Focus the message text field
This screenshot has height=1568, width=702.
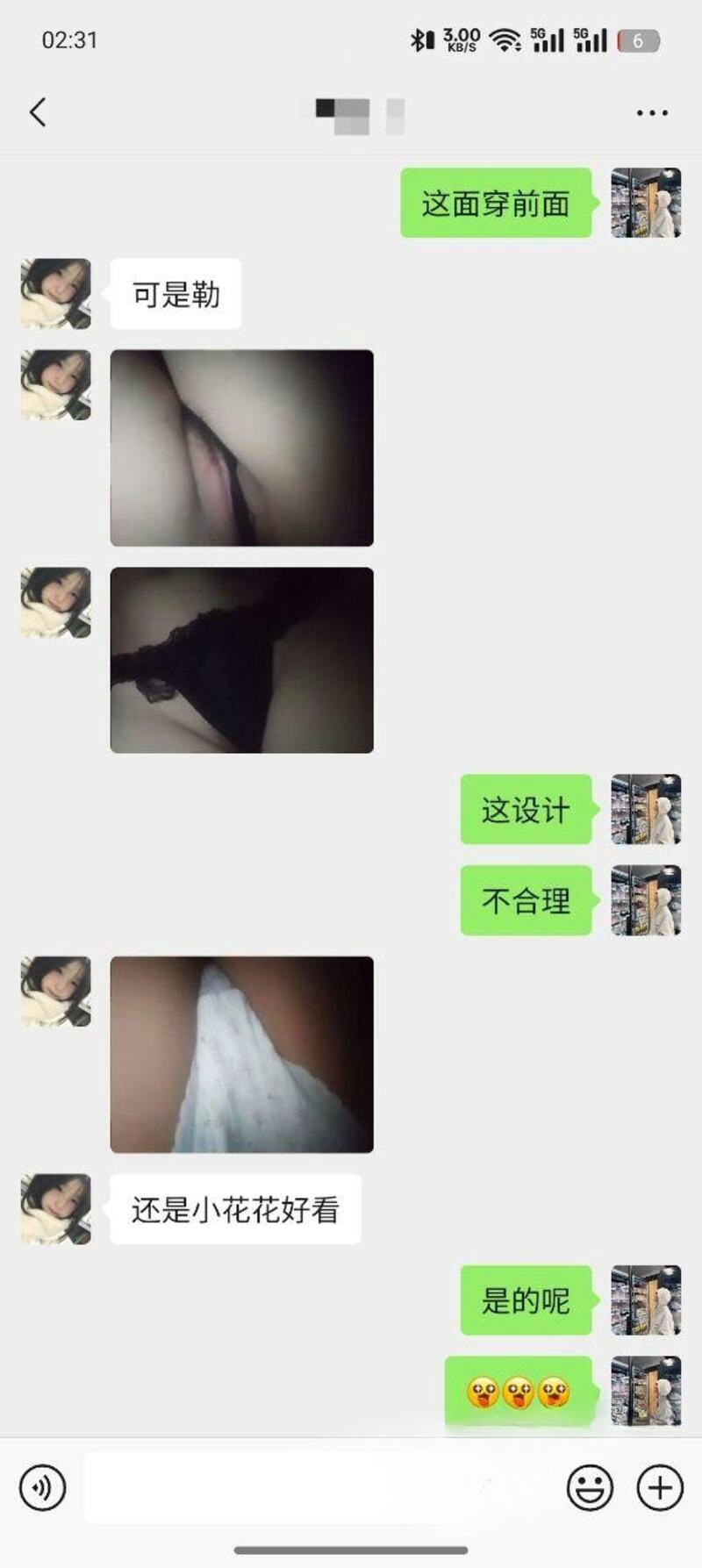(316, 1487)
